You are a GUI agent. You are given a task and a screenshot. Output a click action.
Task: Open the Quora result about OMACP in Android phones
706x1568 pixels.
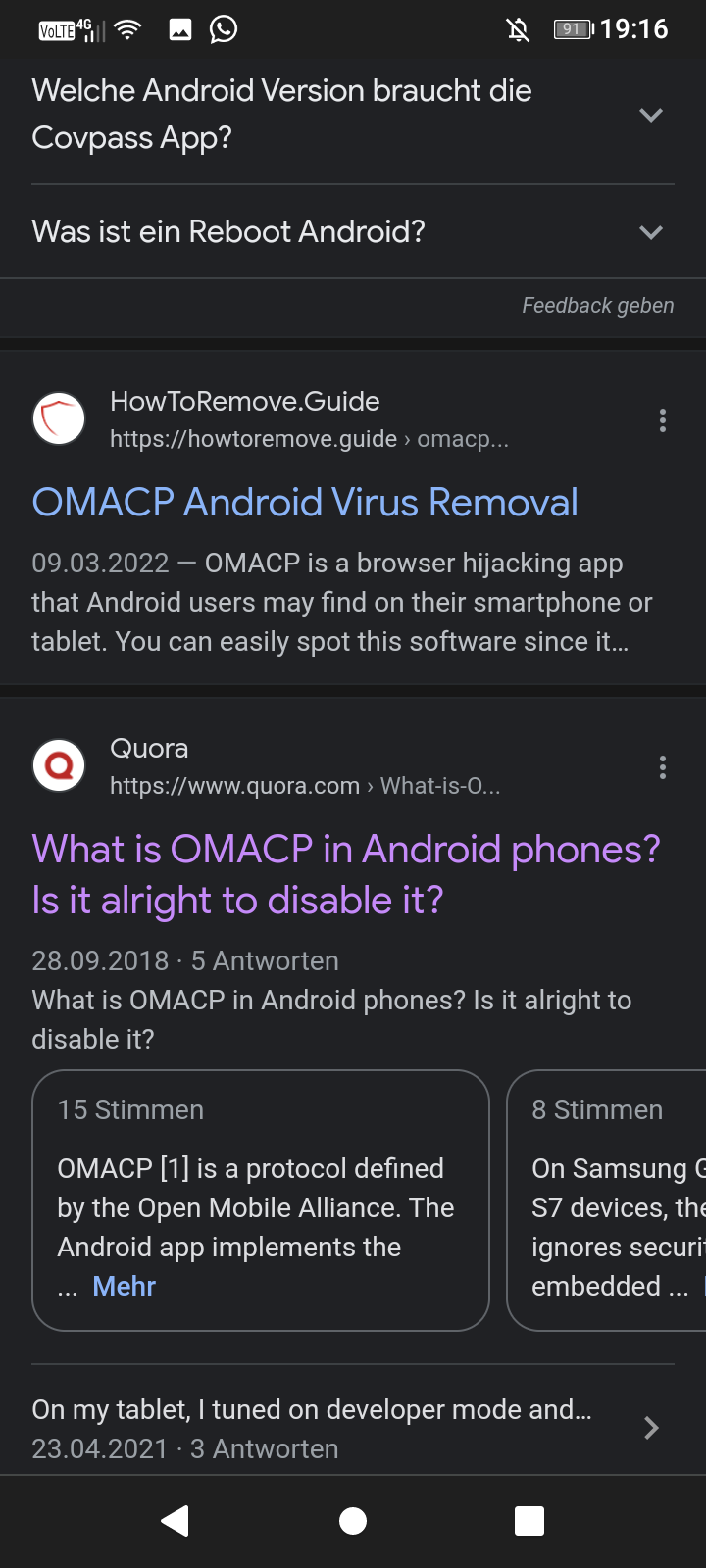(345, 874)
